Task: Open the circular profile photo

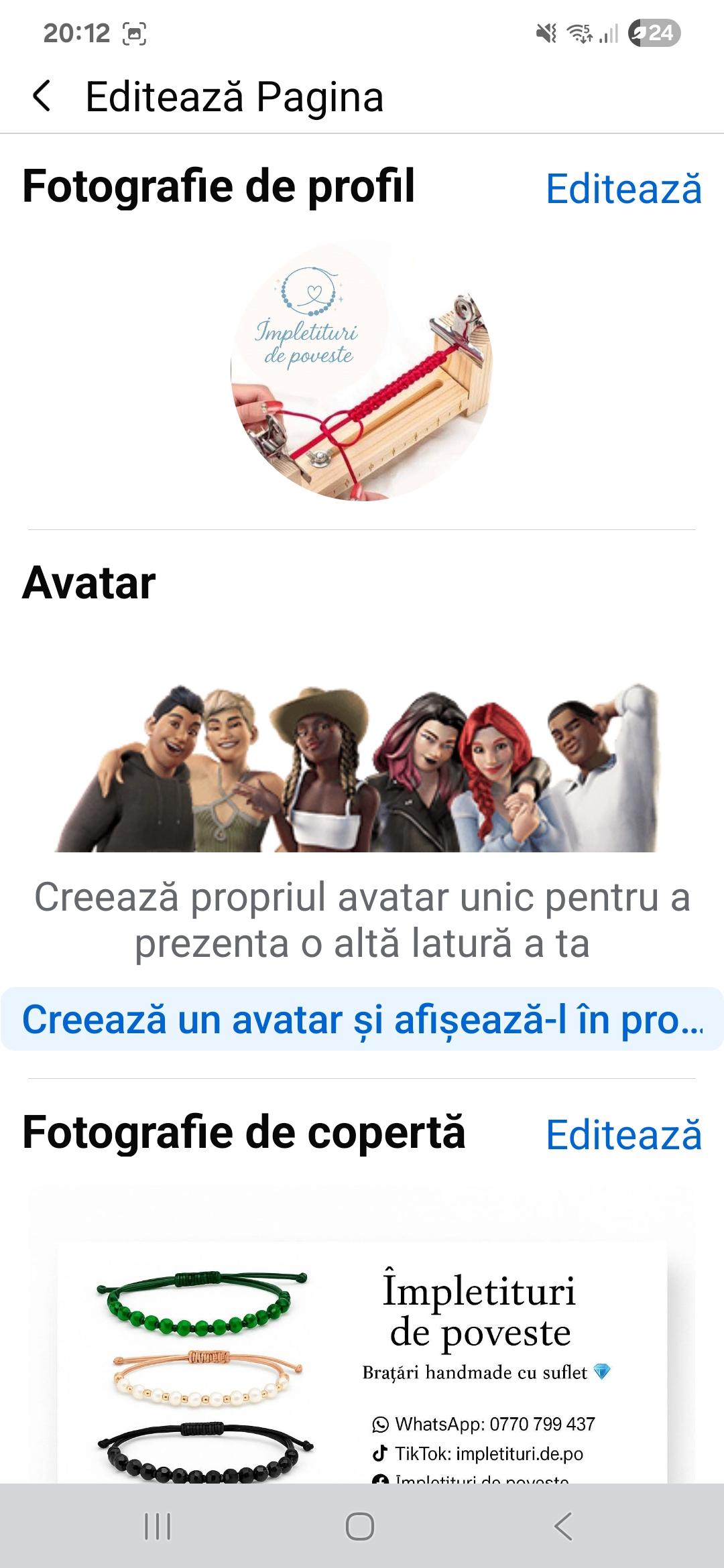Action: (x=361, y=370)
